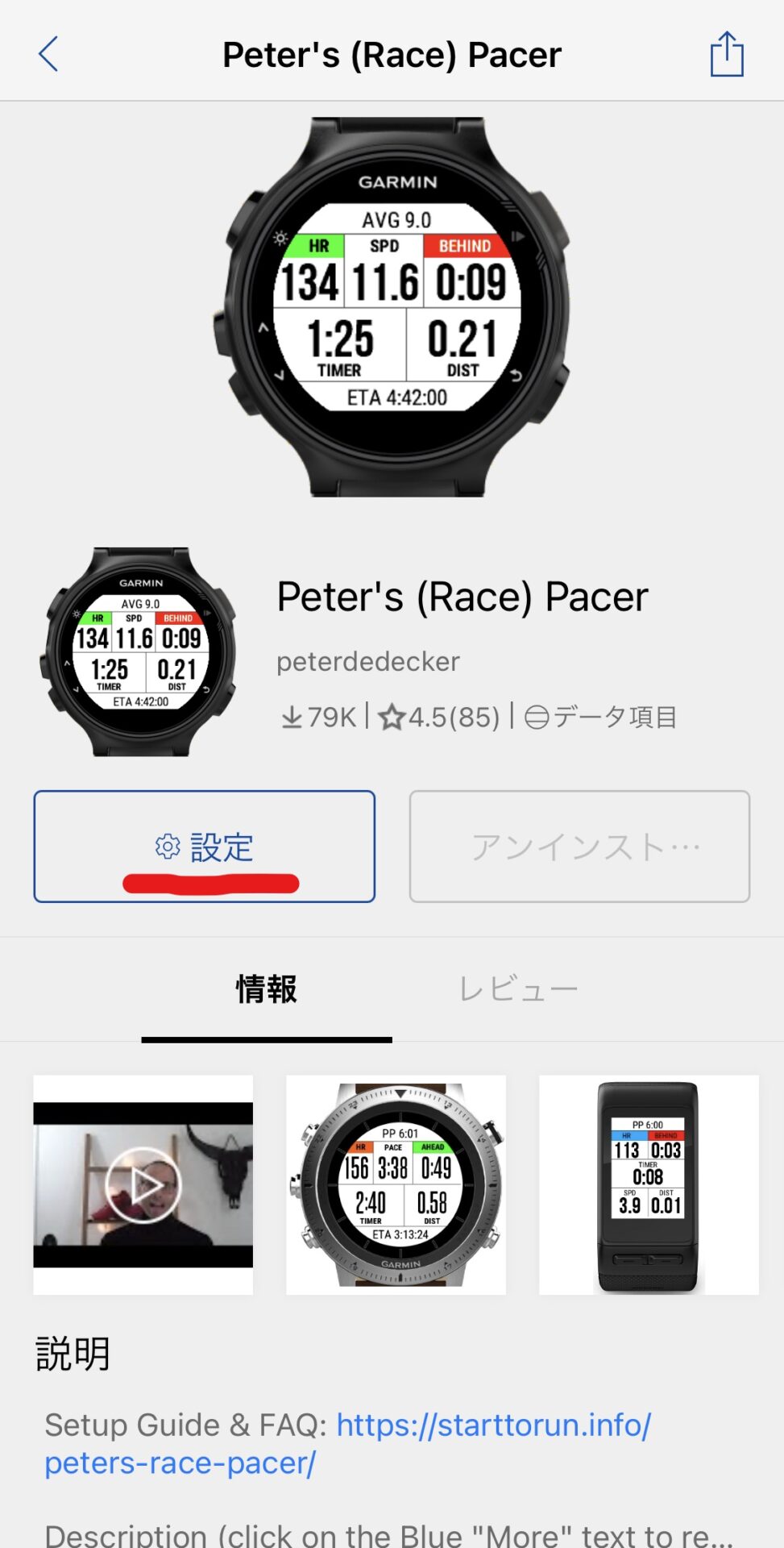Open developer peterdedecker's page

coord(368,661)
